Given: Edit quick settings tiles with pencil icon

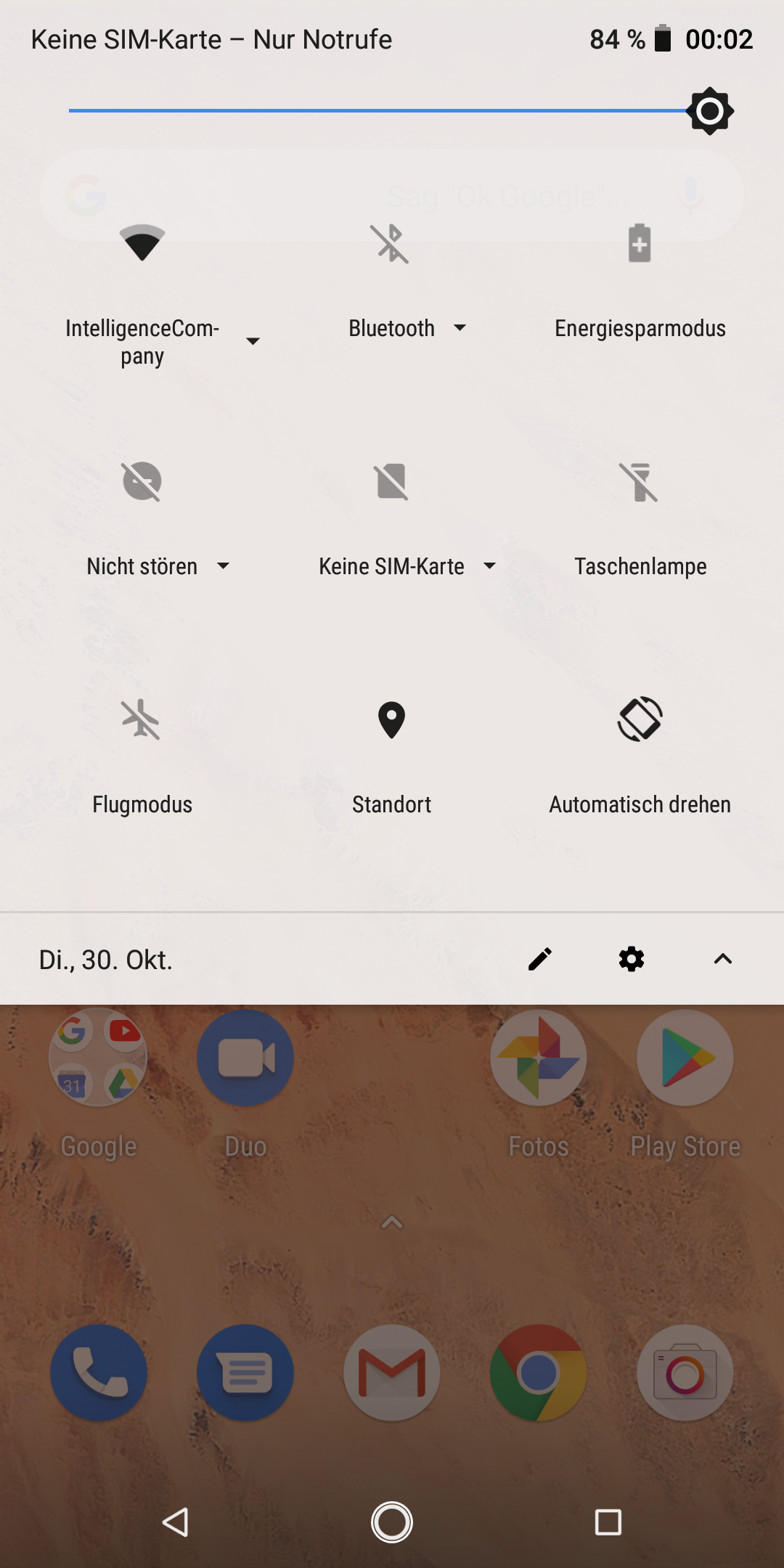Looking at the screenshot, I should click(x=540, y=959).
